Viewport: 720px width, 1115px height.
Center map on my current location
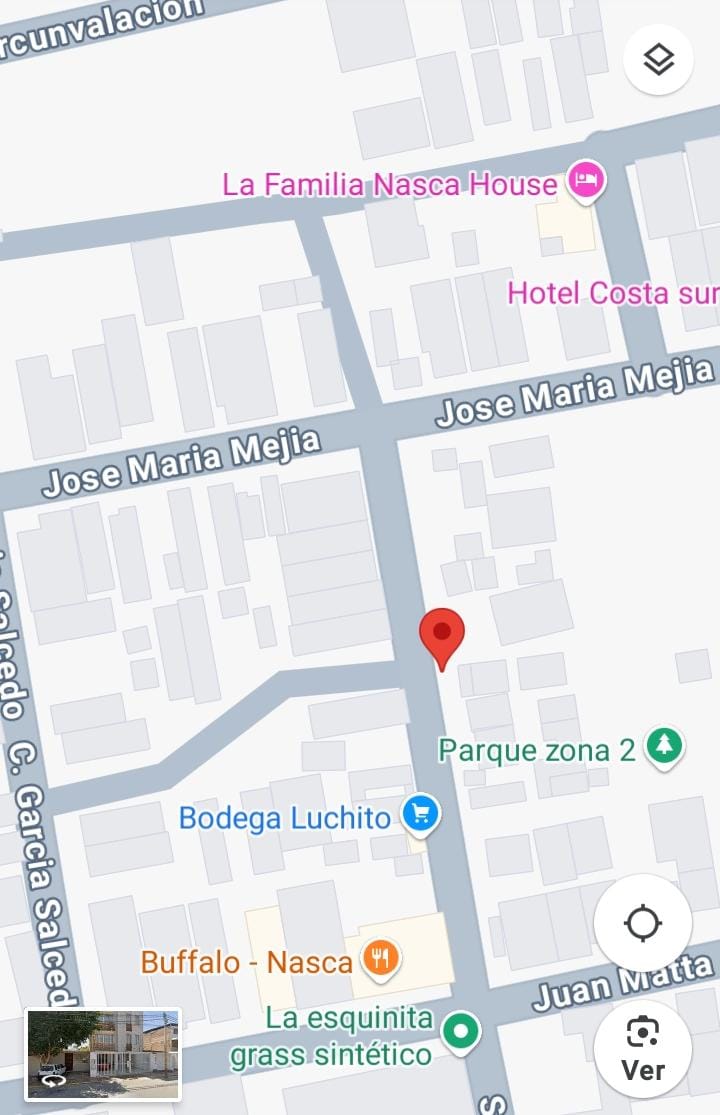pos(642,923)
